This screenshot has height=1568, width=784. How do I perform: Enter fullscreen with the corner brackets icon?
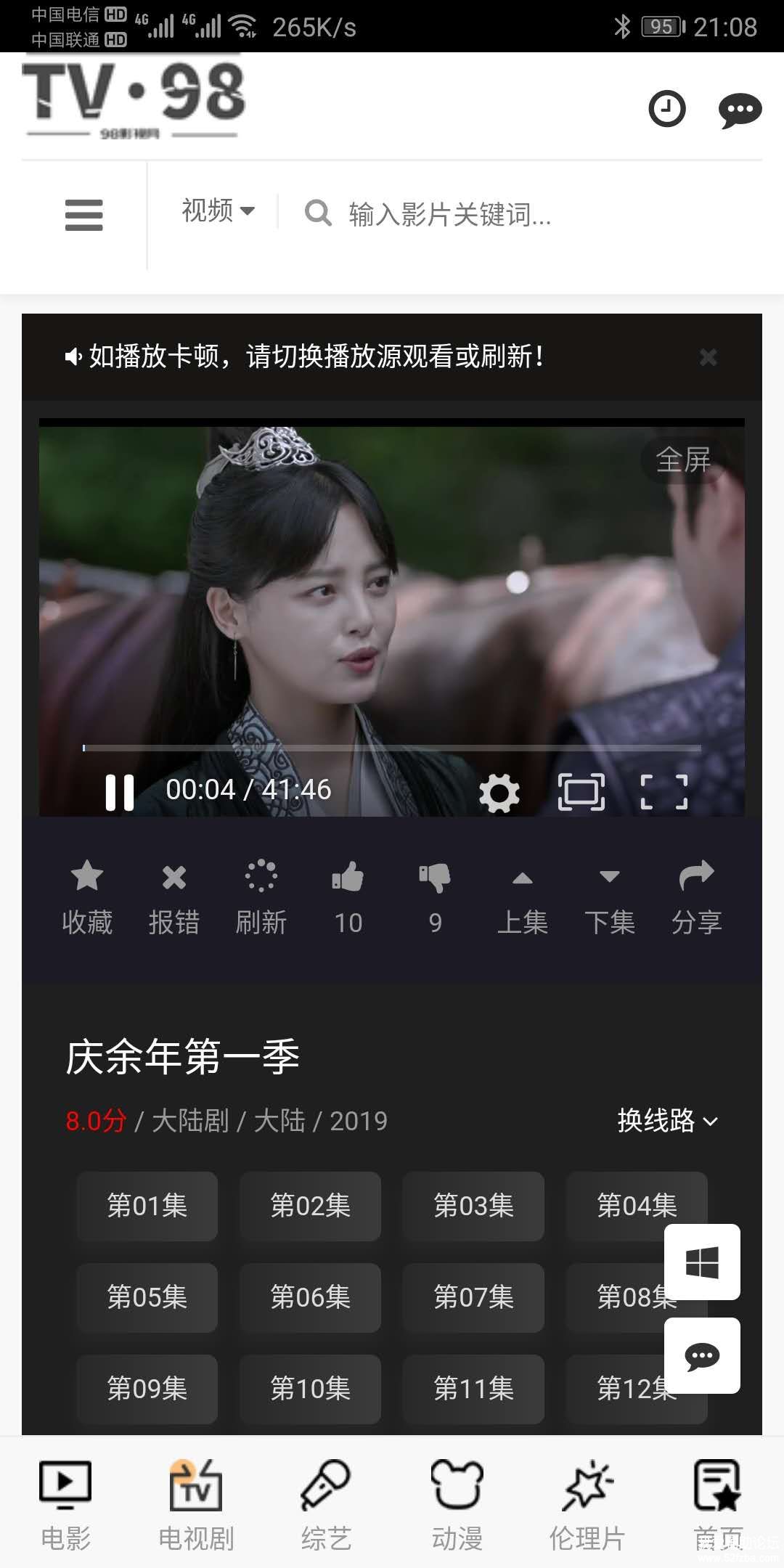pos(663,792)
